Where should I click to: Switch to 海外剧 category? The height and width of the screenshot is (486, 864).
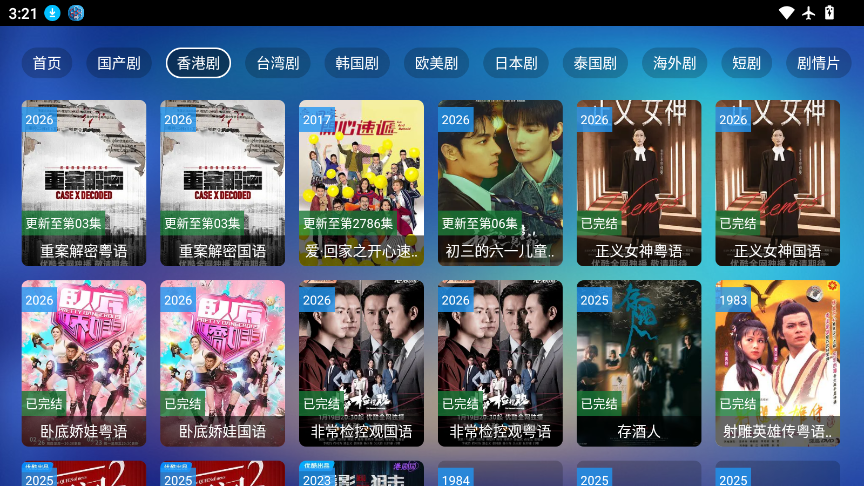(x=674, y=63)
